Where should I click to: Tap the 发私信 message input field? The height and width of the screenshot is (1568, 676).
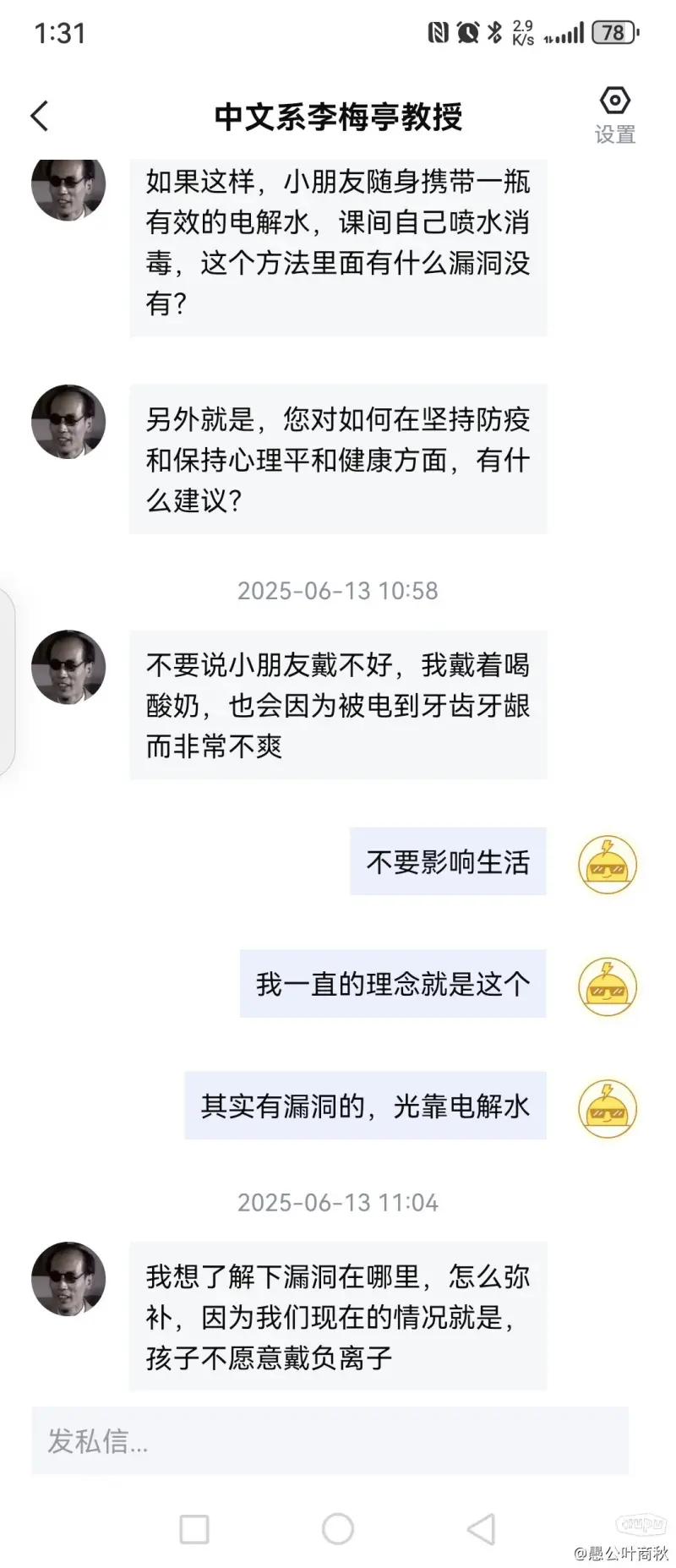coord(330,1441)
